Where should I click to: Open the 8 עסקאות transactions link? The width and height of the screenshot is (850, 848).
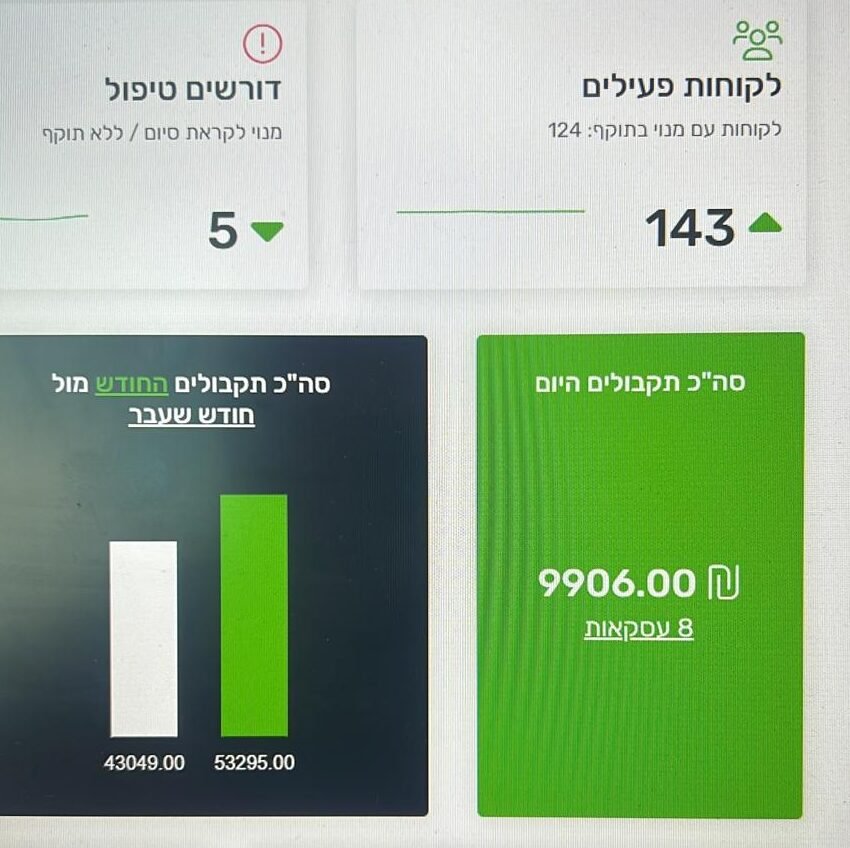tap(638, 629)
